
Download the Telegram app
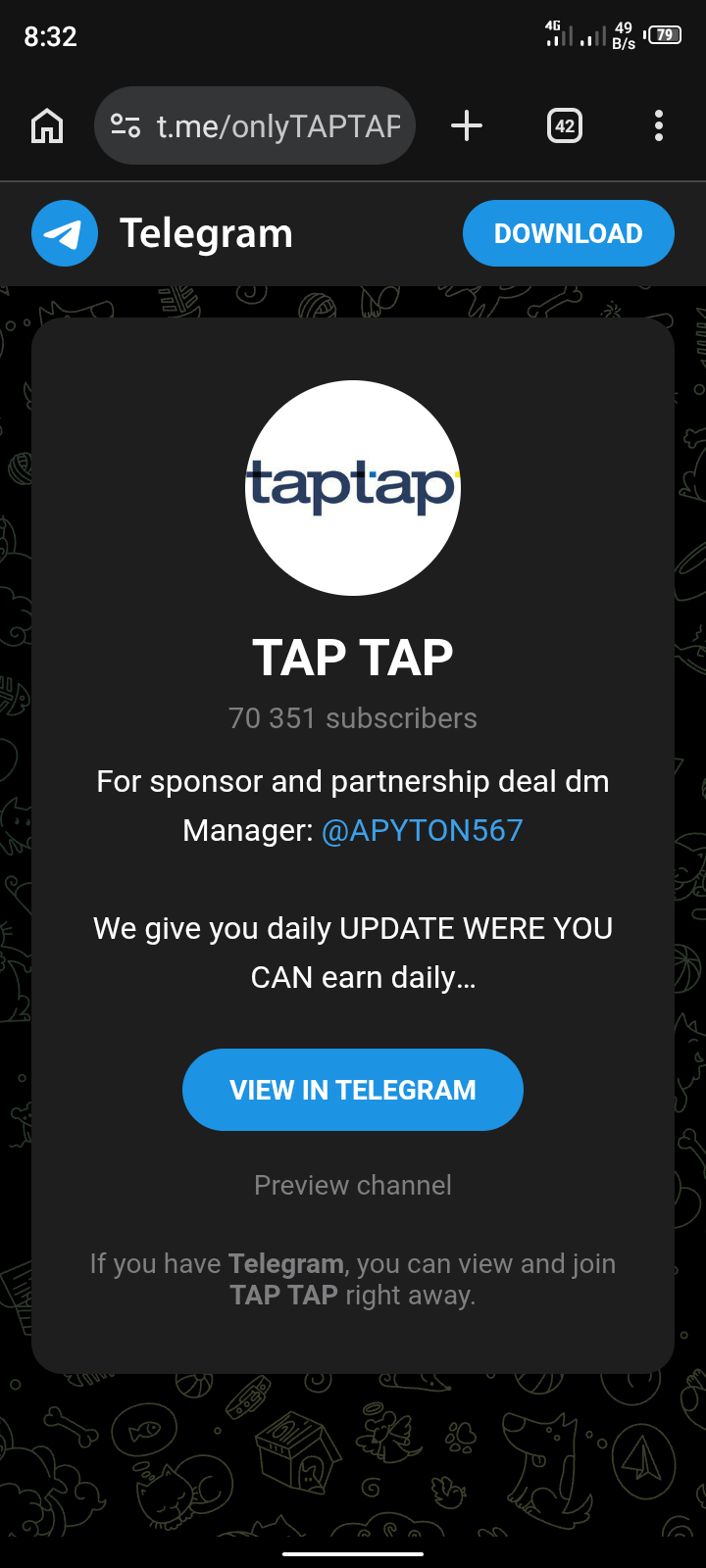568,233
